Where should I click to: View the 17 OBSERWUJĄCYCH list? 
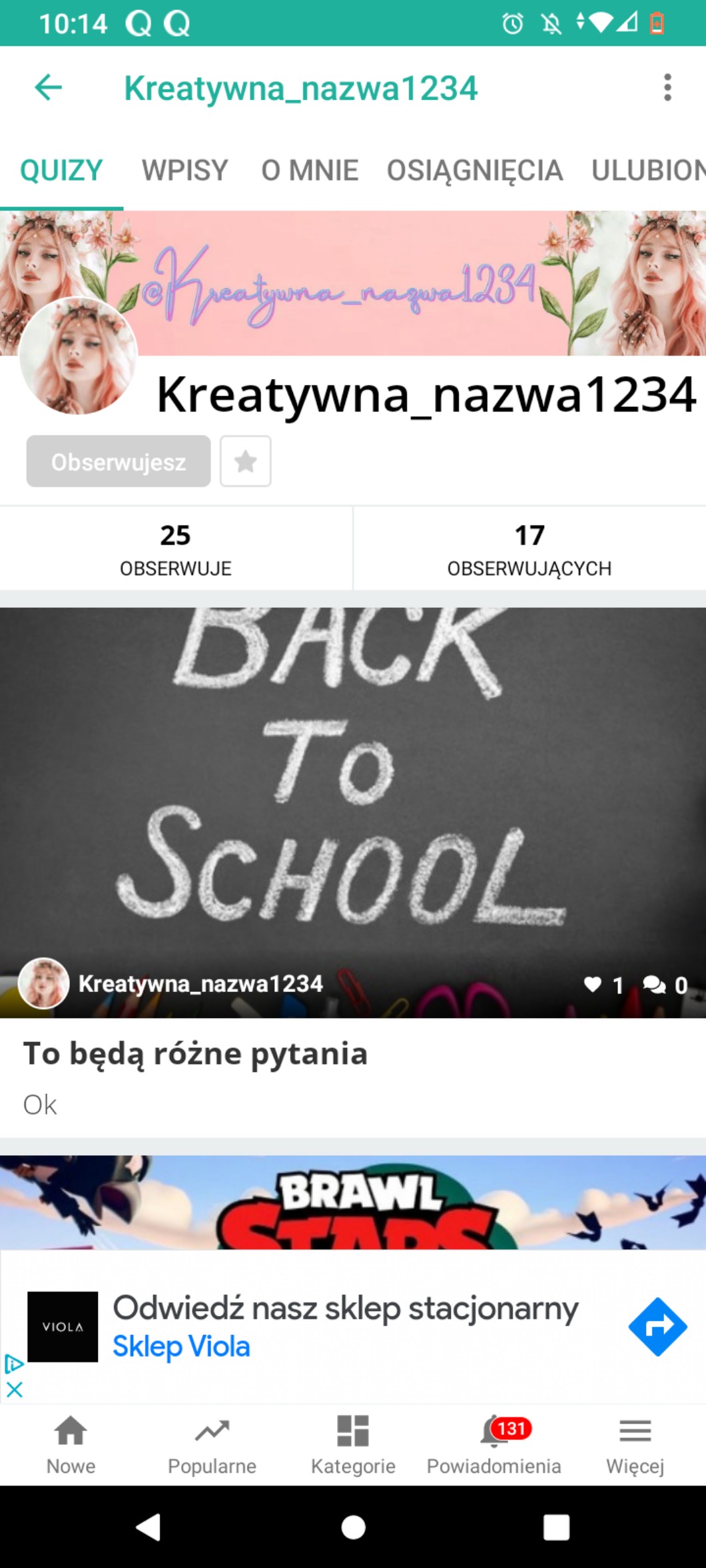529,549
